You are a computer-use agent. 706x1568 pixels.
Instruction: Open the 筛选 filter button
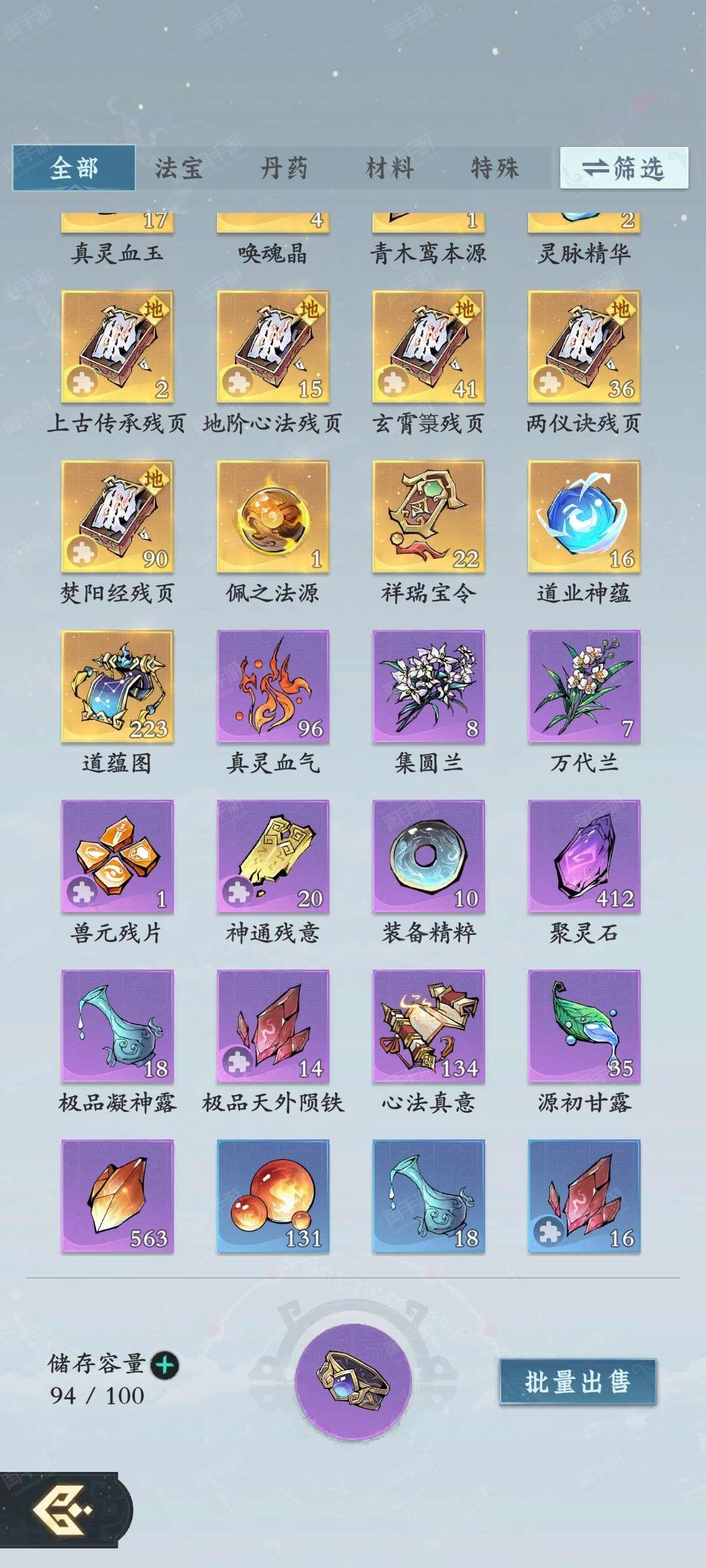624,168
